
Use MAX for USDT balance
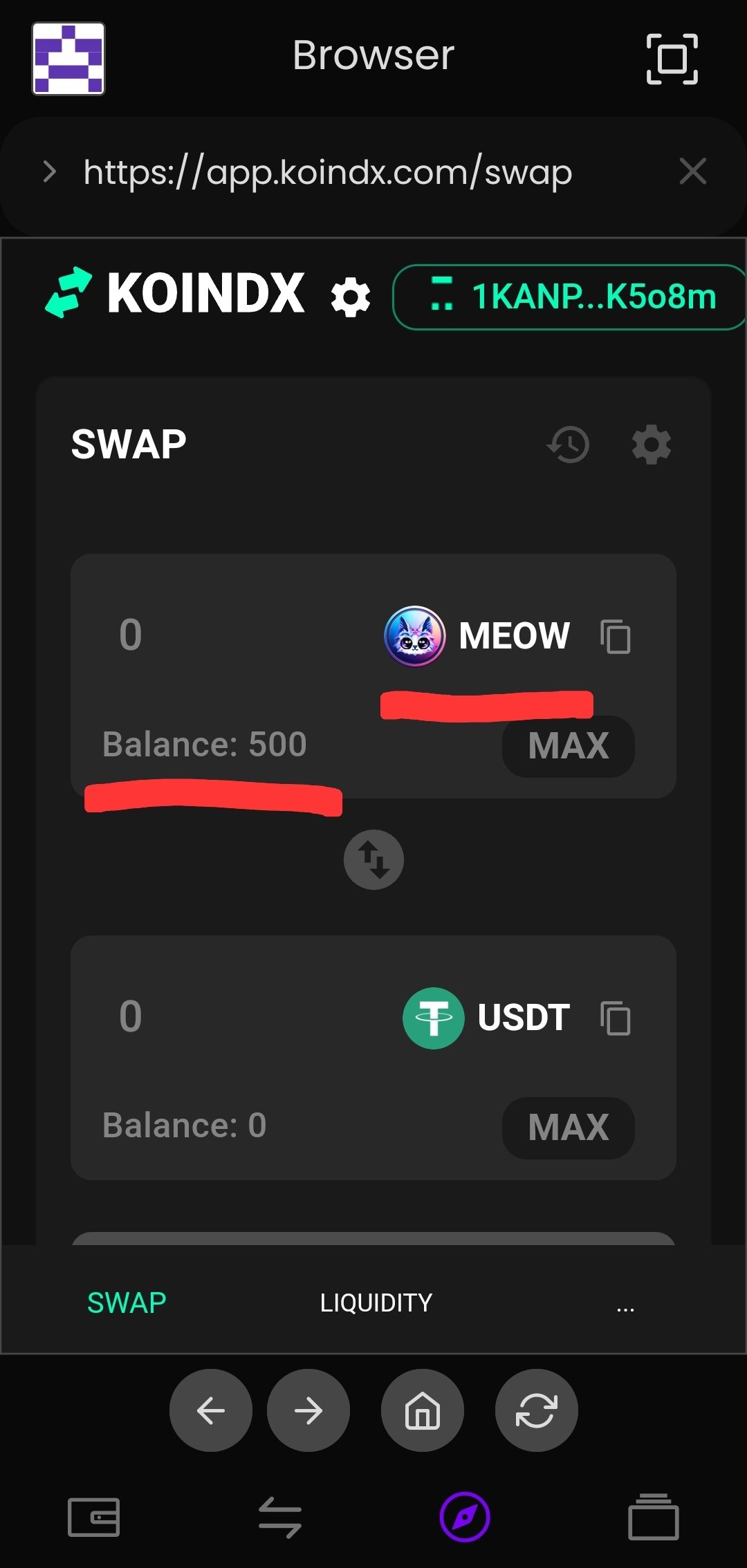tap(569, 1128)
